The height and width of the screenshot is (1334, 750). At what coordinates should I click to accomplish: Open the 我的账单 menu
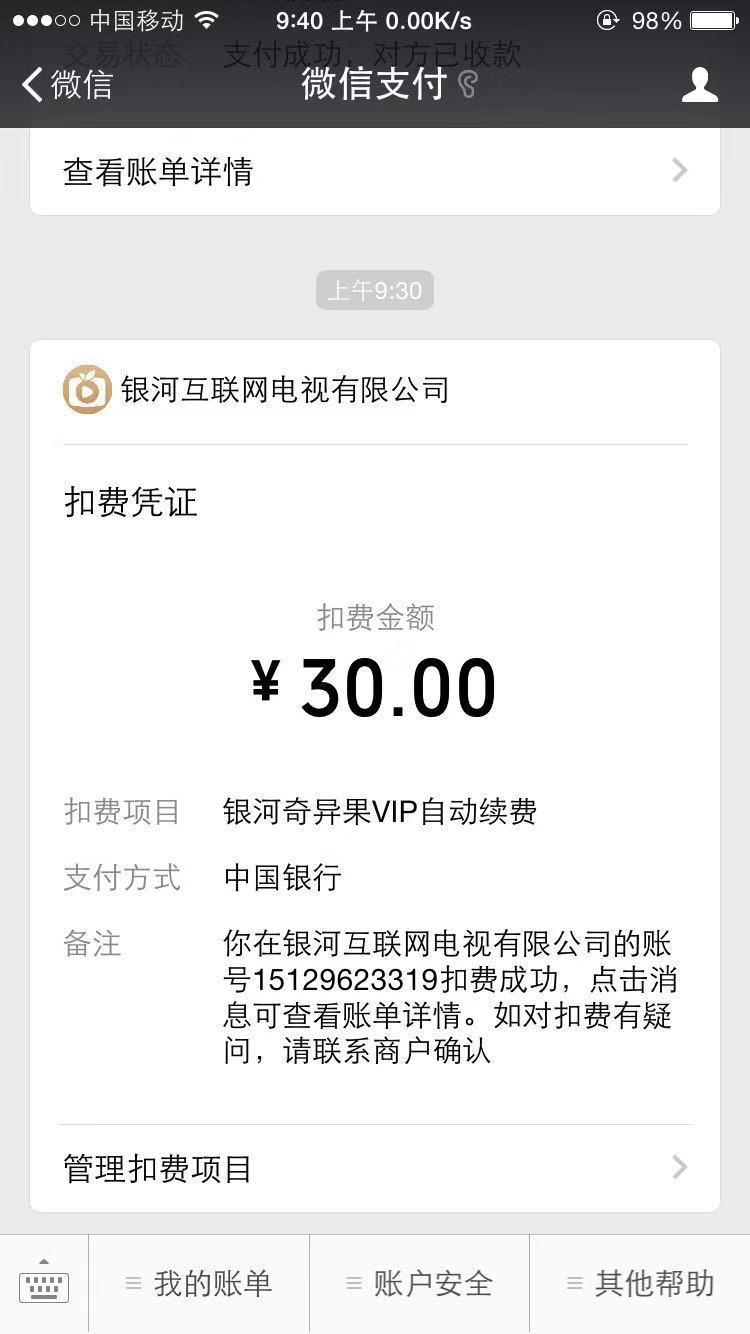(x=199, y=1284)
